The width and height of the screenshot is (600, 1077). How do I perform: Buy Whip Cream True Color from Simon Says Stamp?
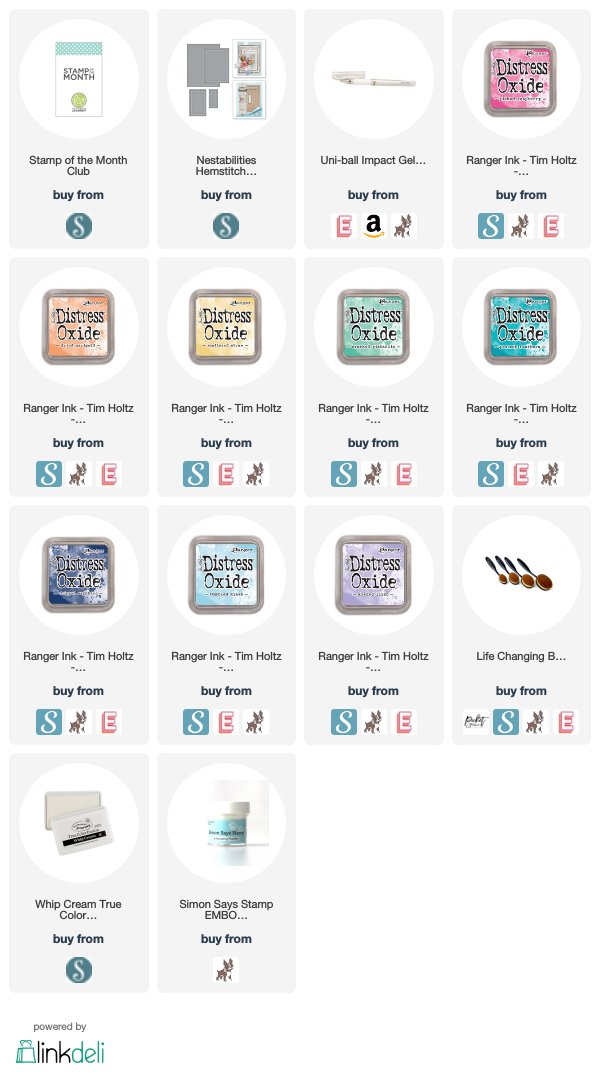click(78, 970)
